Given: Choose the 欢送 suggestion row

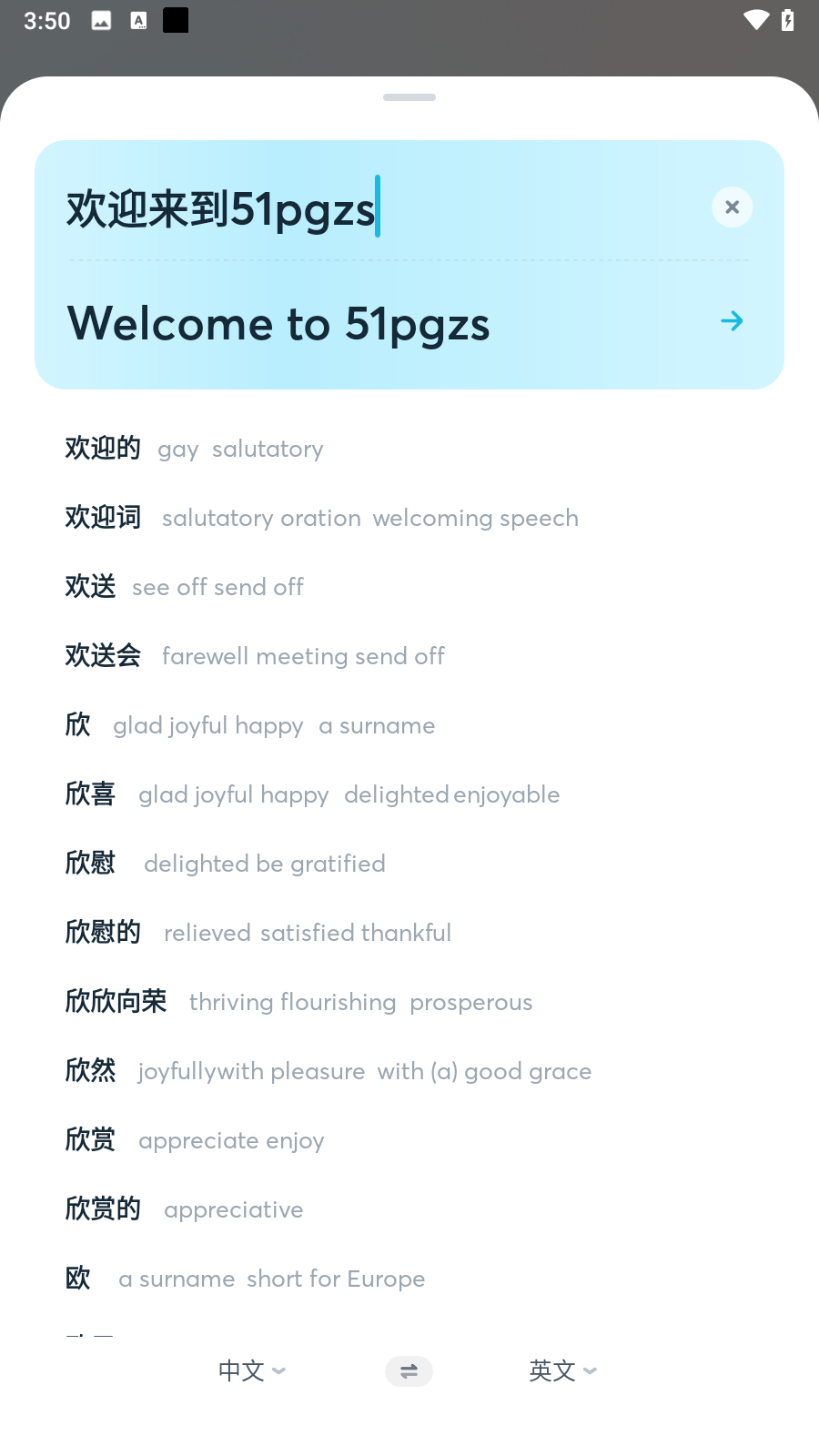Looking at the screenshot, I should tap(185, 587).
